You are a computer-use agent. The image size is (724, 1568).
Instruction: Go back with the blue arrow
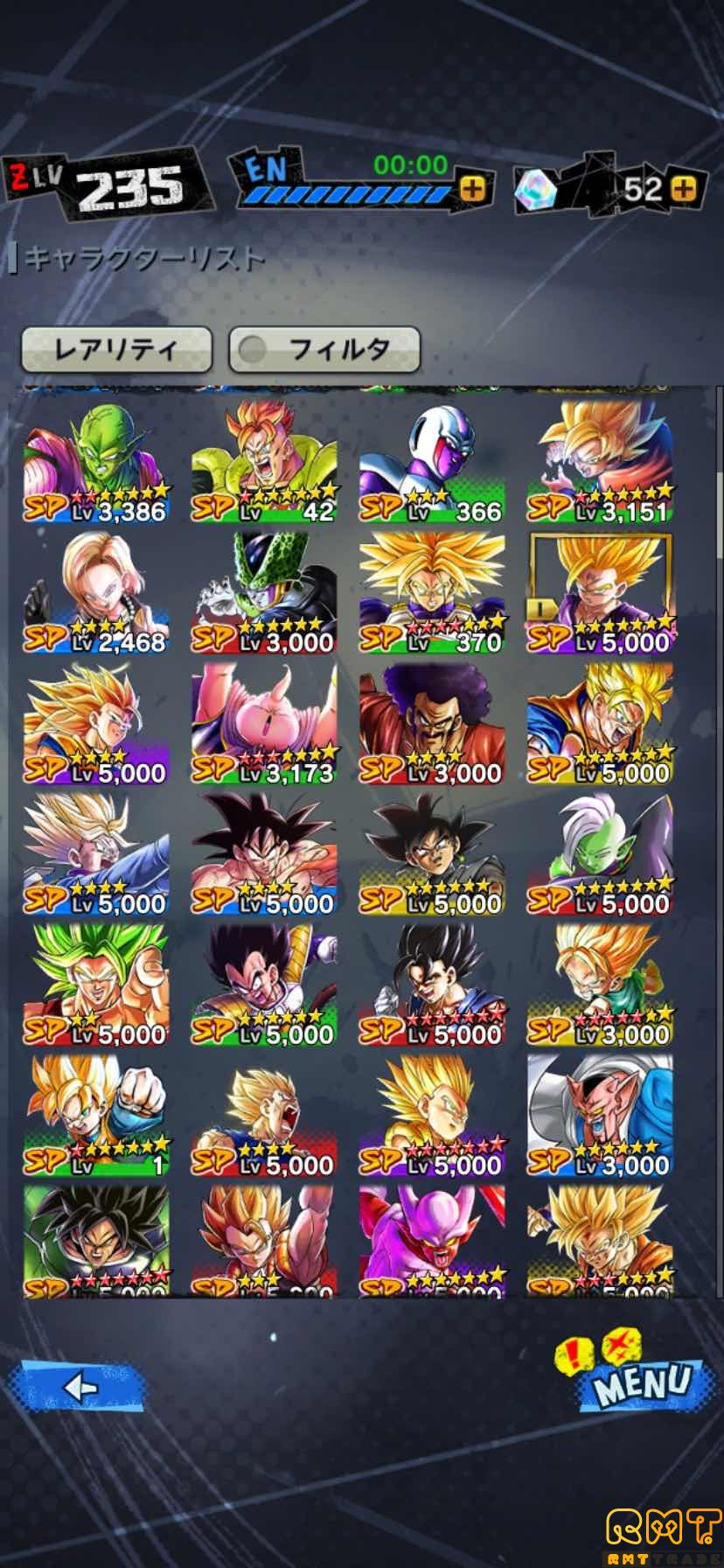(77, 1387)
